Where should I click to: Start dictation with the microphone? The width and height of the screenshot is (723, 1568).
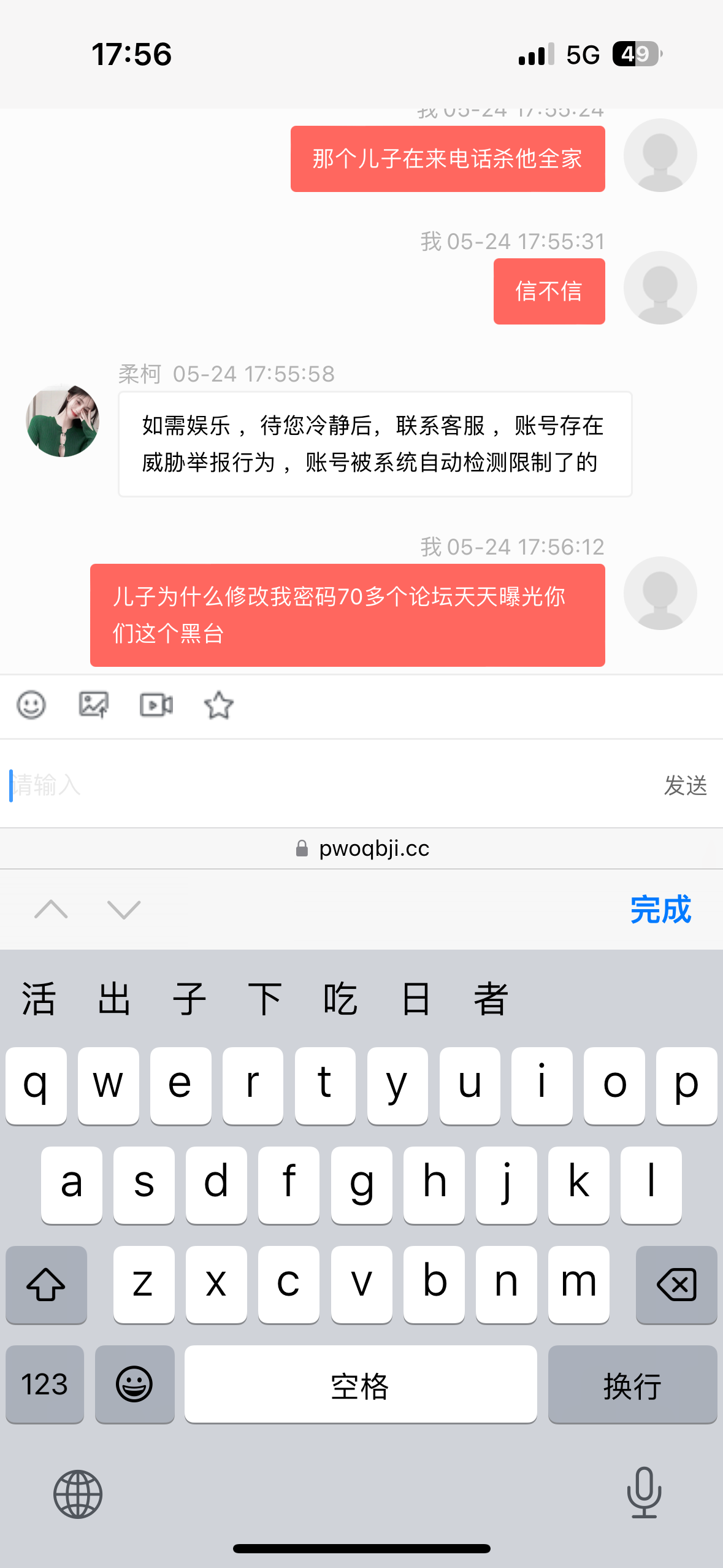(x=644, y=1493)
